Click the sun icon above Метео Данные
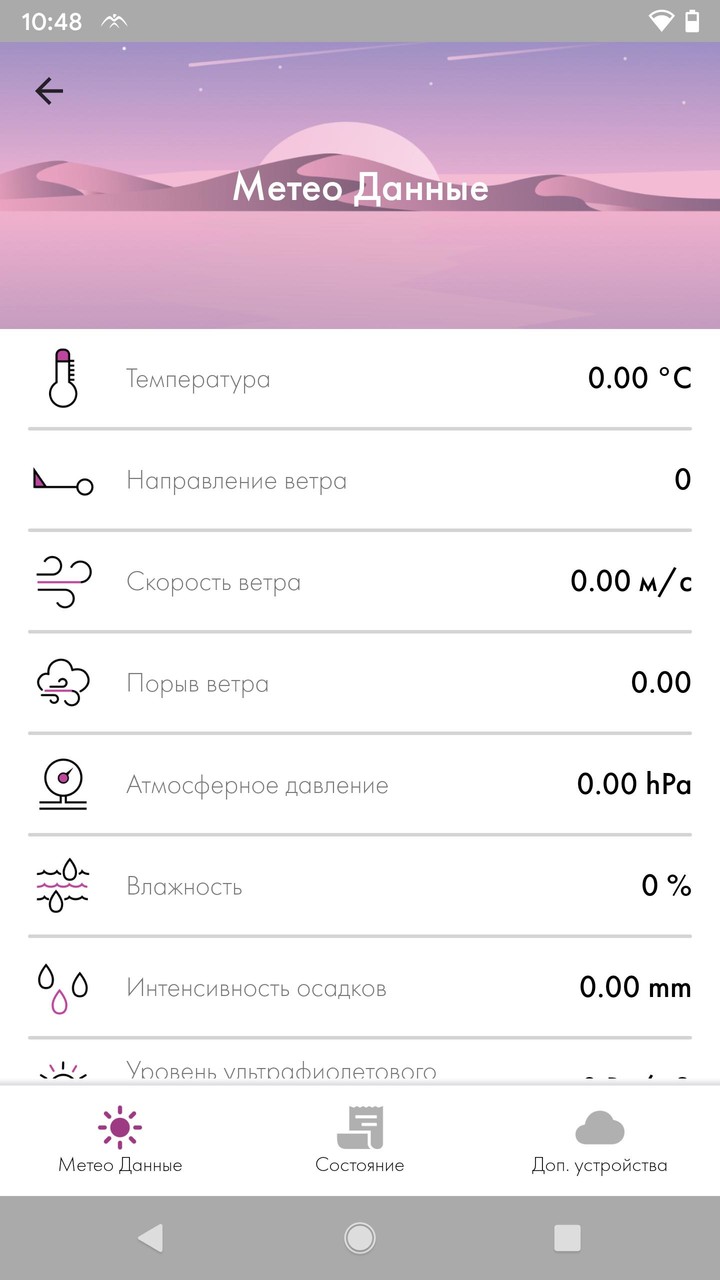720x1280 pixels. click(x=119, y=1126)
